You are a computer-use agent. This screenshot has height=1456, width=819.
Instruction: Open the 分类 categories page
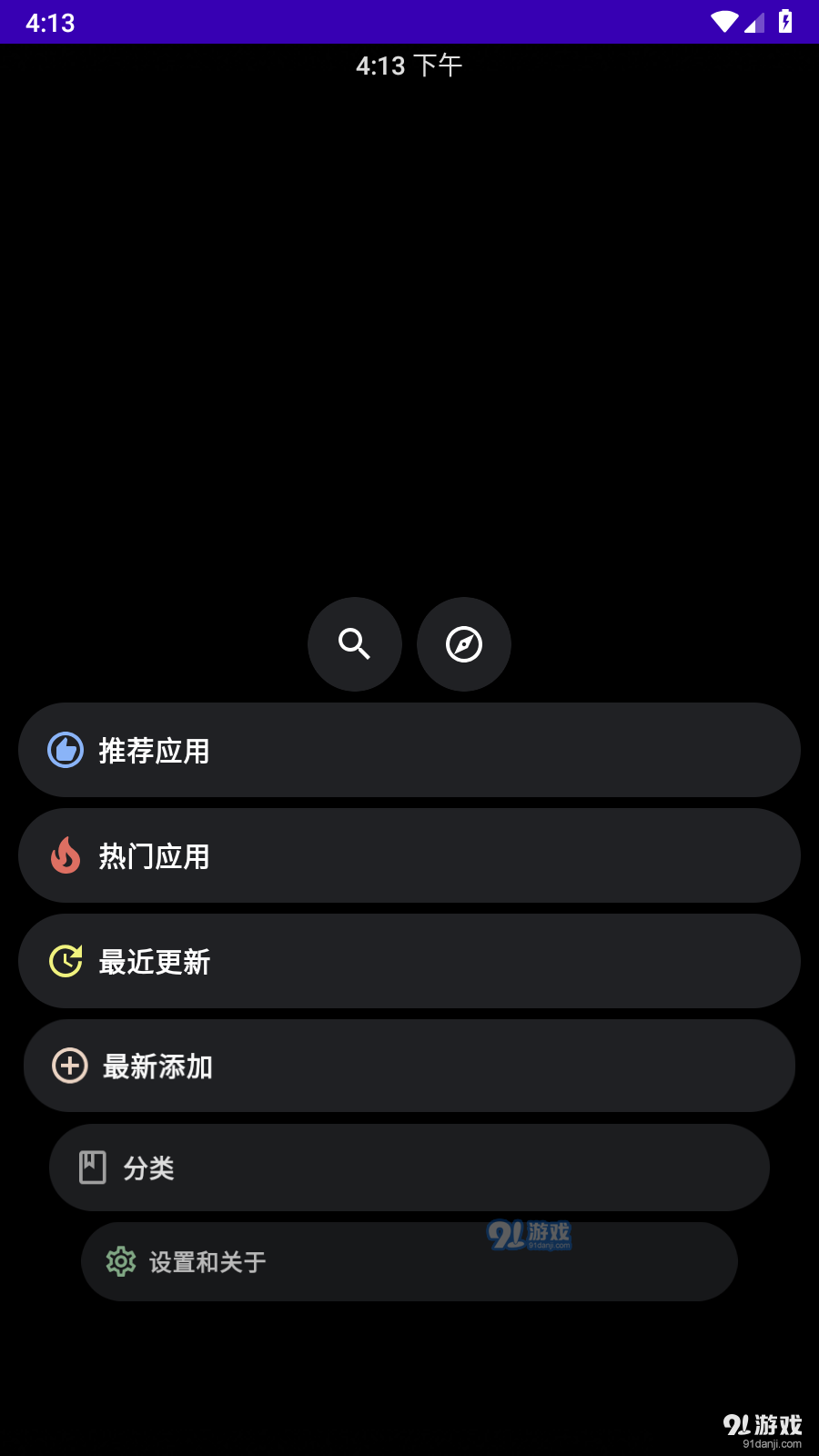pos(409,1167)
